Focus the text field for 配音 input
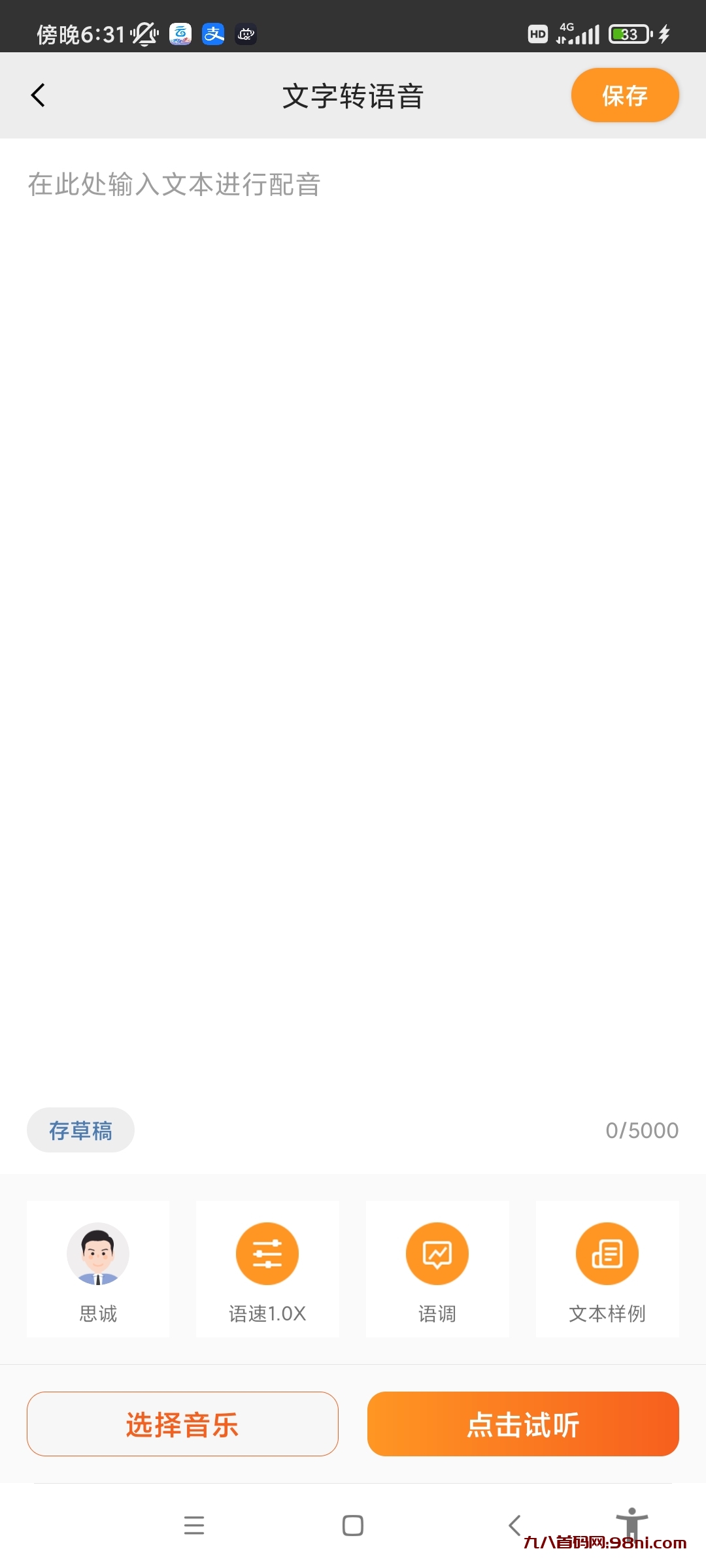 (x=353, y=588)
